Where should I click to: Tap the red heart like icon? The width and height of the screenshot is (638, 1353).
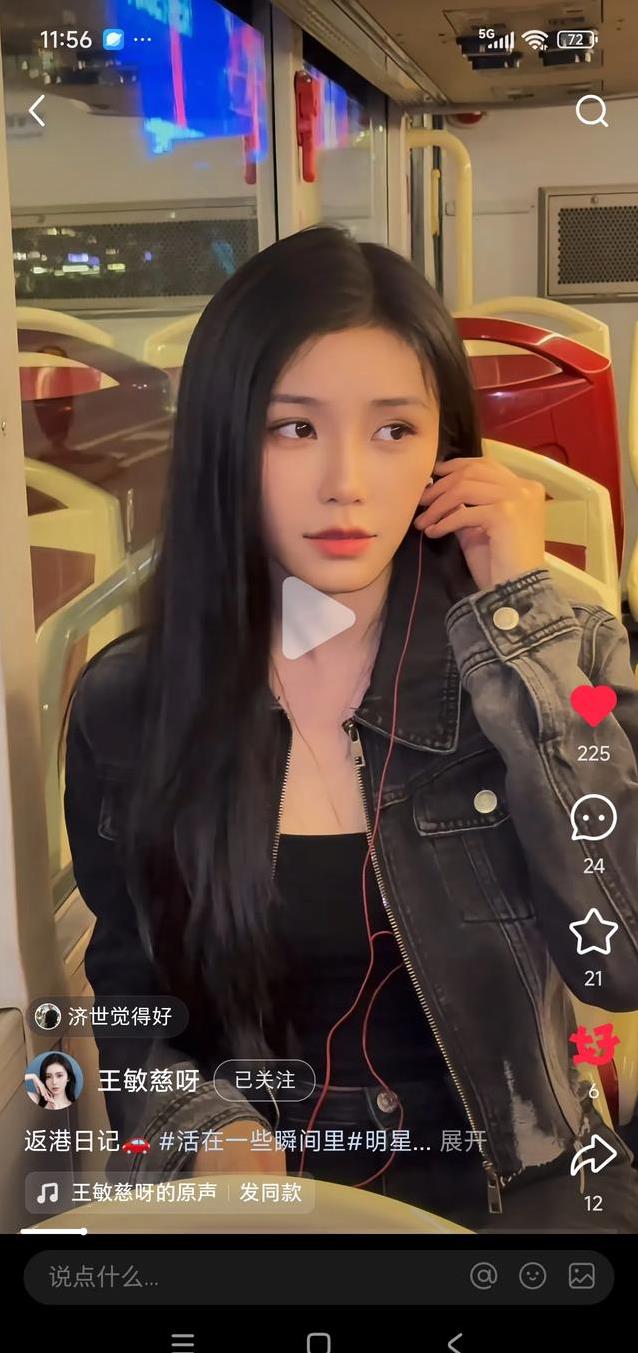tap(593, 706)
